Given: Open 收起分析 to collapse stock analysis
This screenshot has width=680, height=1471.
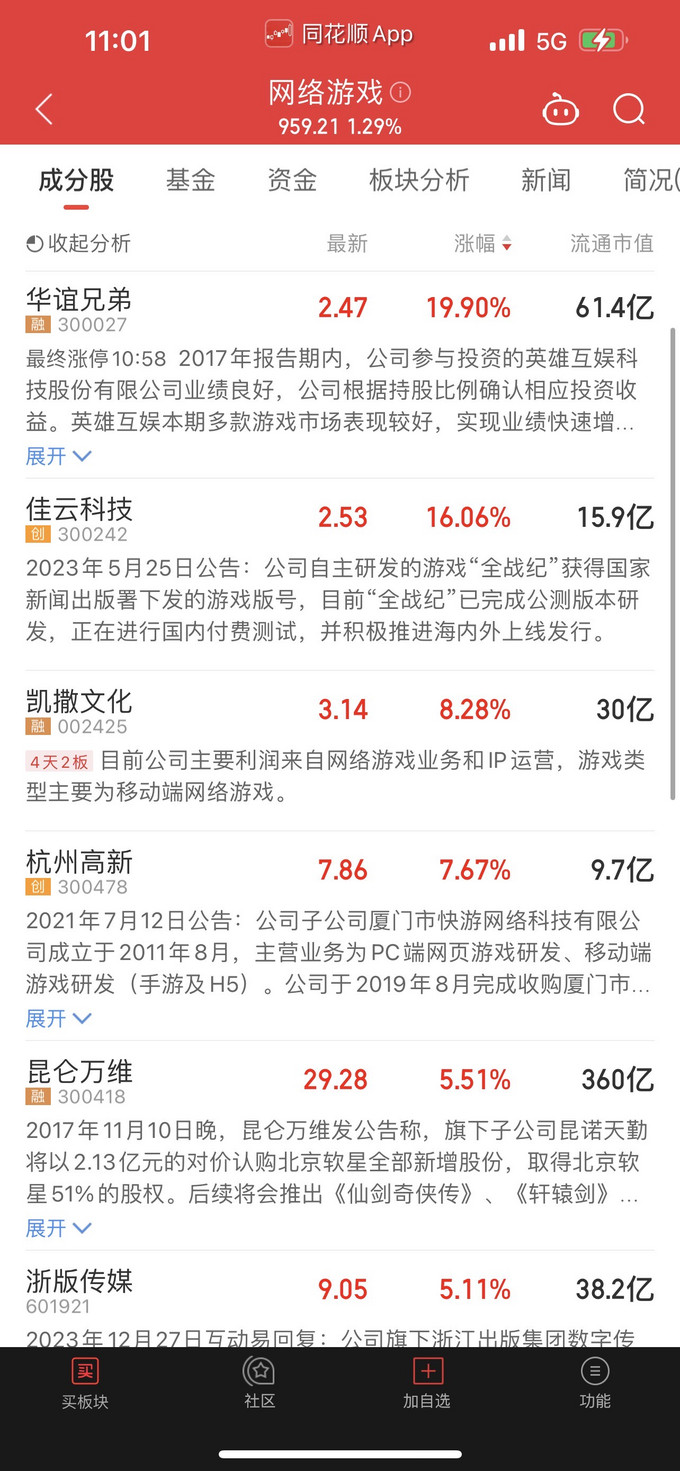Looking at the screenshot, I should point(78,243).
